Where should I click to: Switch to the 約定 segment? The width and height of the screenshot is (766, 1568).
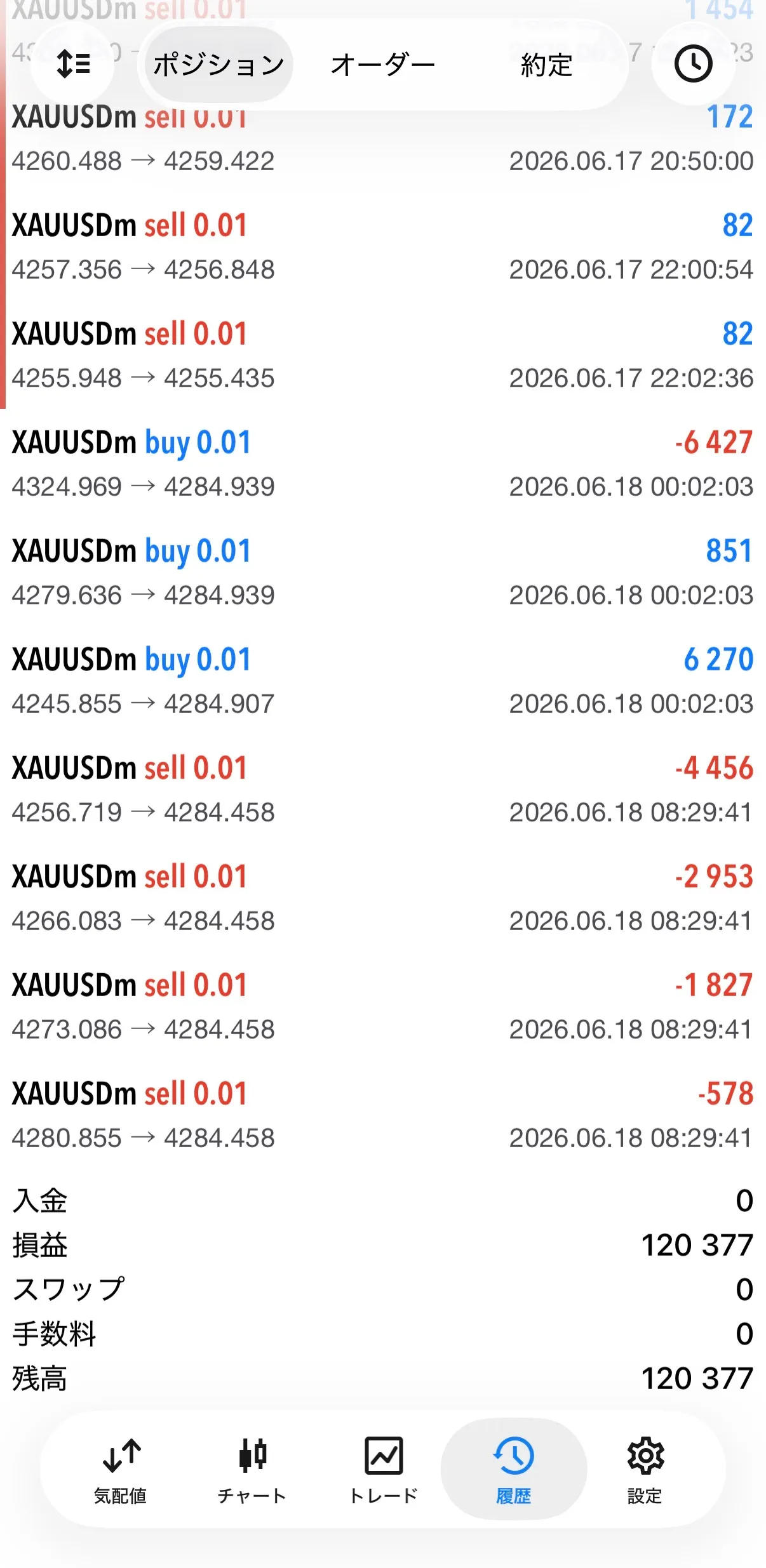tap(547, 64)
